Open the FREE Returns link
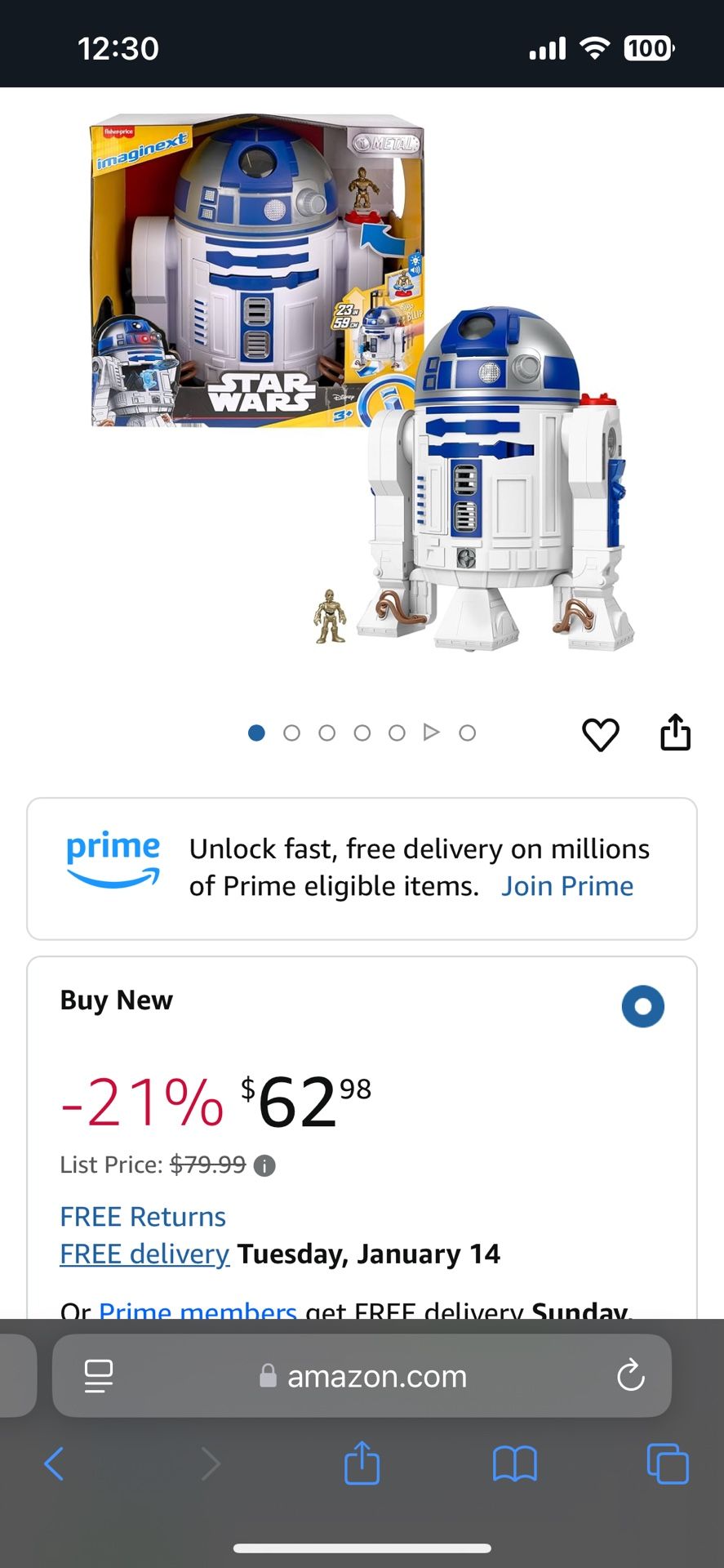Image resolution: width=724 pixels, height=1568 pixels. pos(143,1216)
